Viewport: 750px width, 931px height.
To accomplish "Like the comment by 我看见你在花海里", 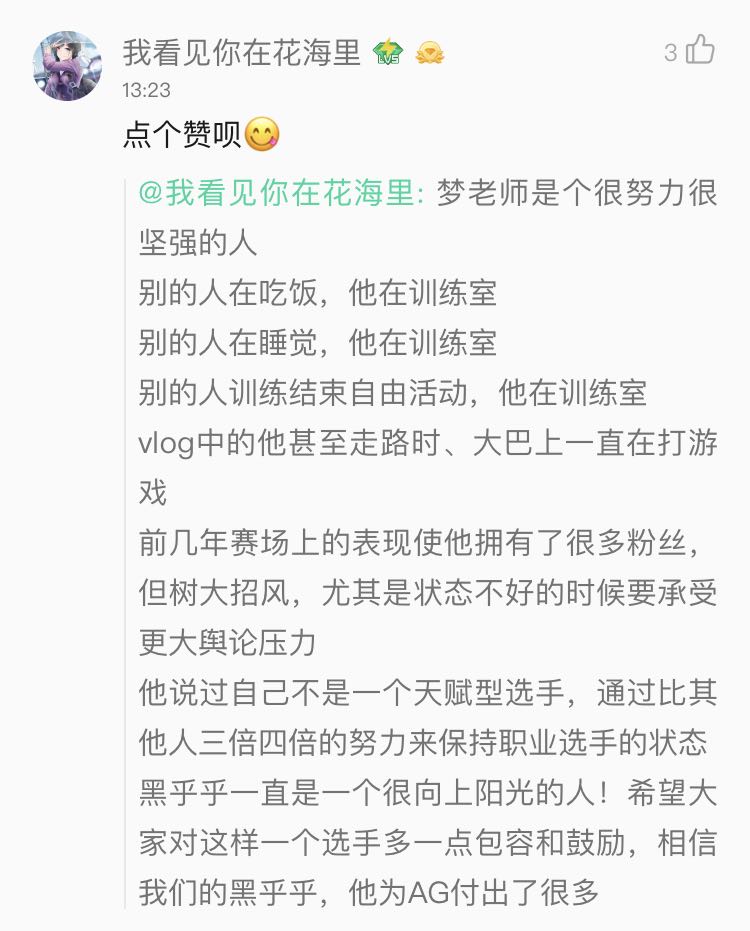I will [x=700, y=51].
